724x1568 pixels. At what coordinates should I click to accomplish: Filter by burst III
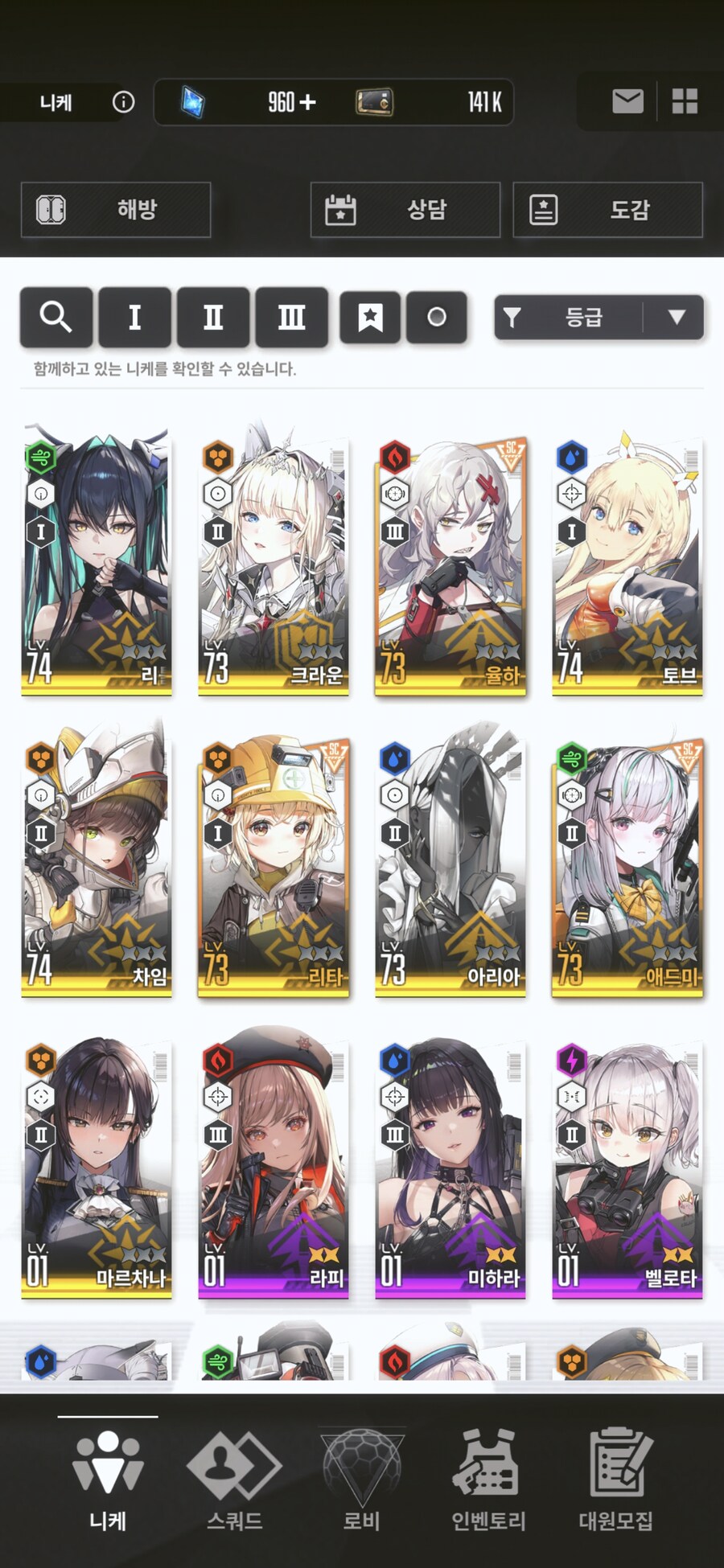click(x=291, y=317)
